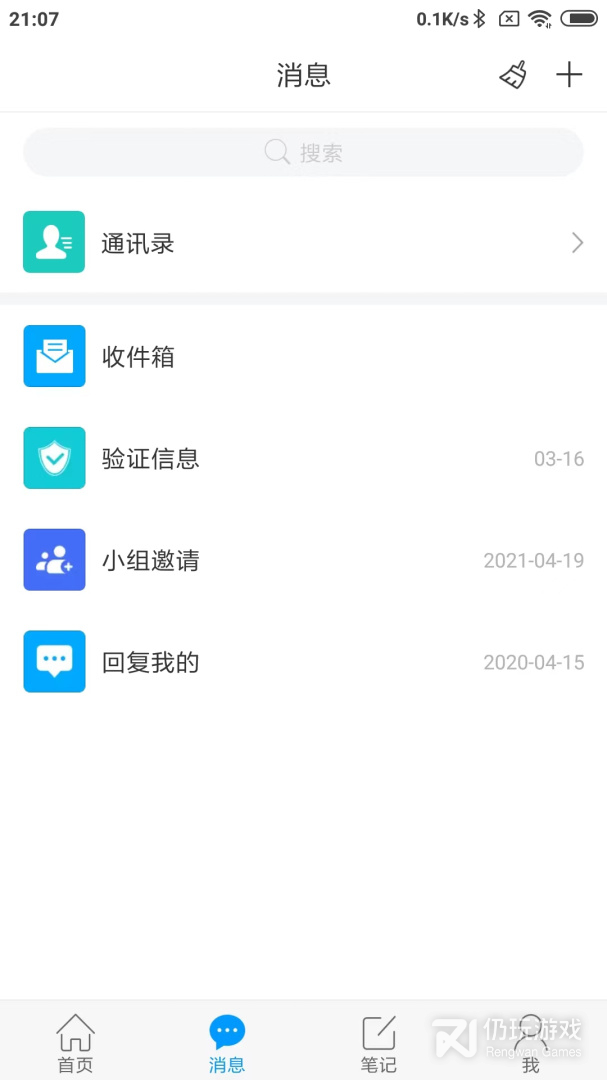Switch to the 首页 tab
This screenshot has height=1080, width=607.
(x=75, y=1043)
